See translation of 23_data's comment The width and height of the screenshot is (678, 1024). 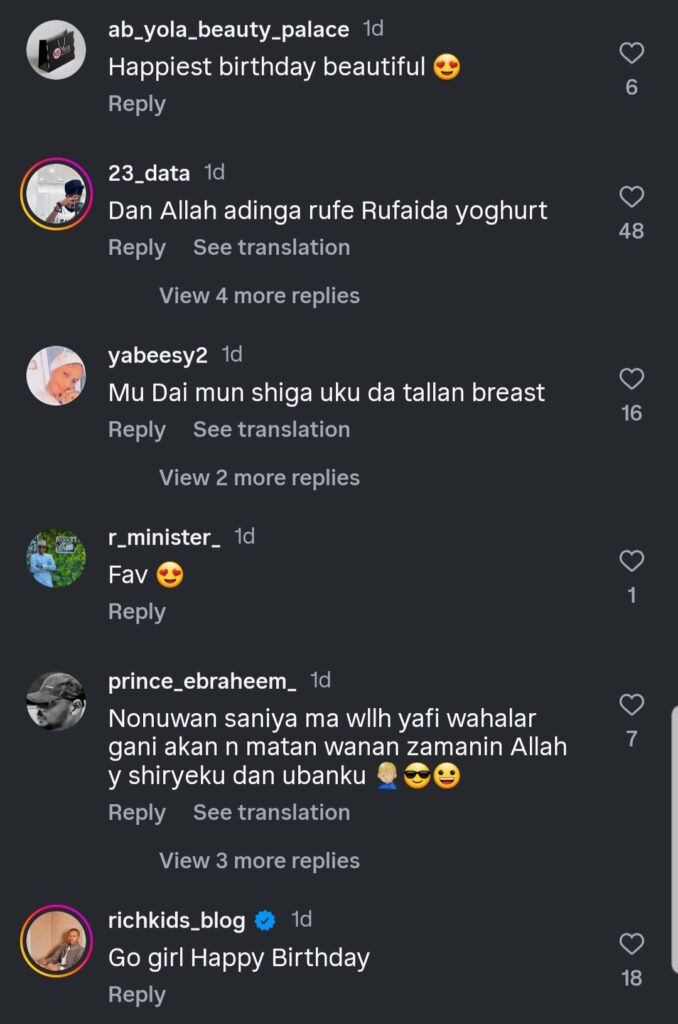coord(271,248)
